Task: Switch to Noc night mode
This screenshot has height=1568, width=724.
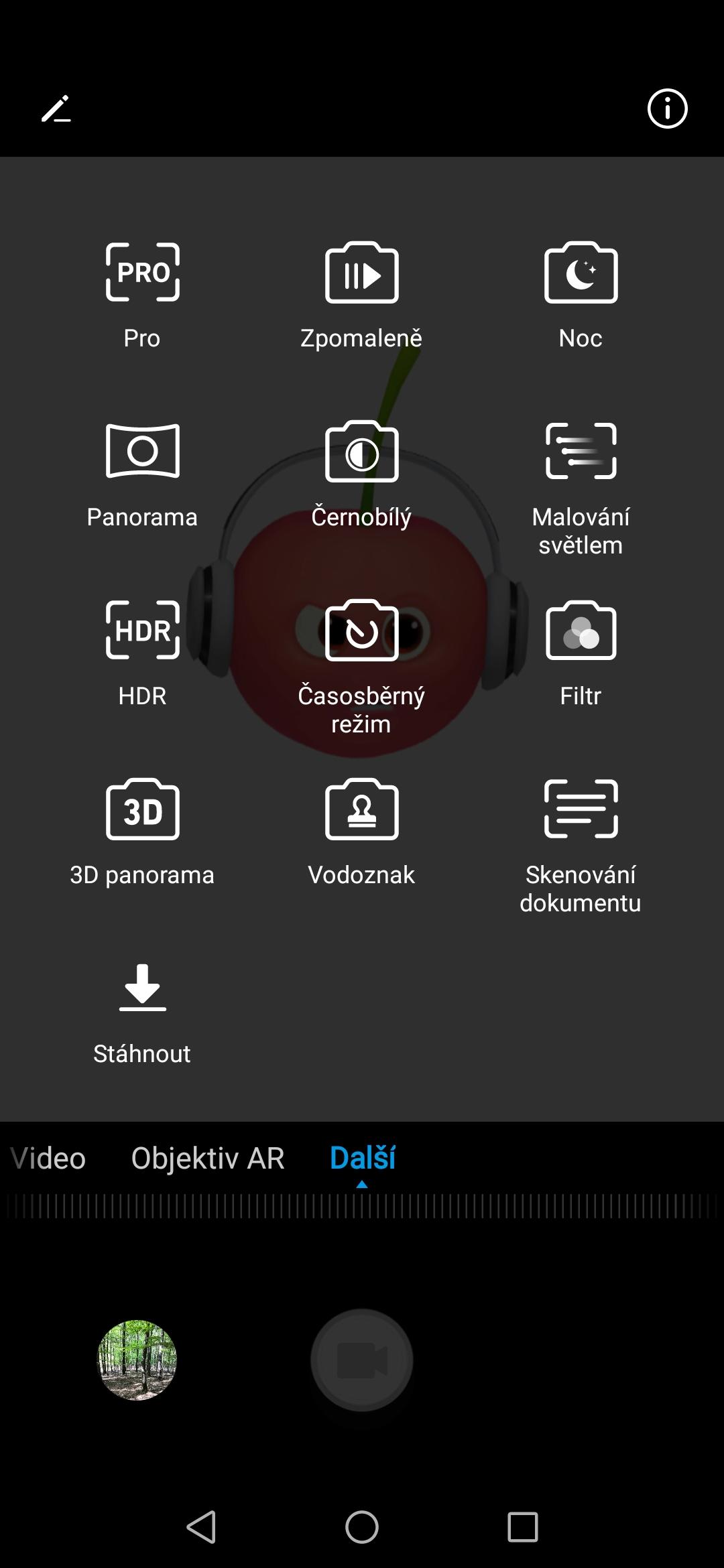Action: pos(581,296)
